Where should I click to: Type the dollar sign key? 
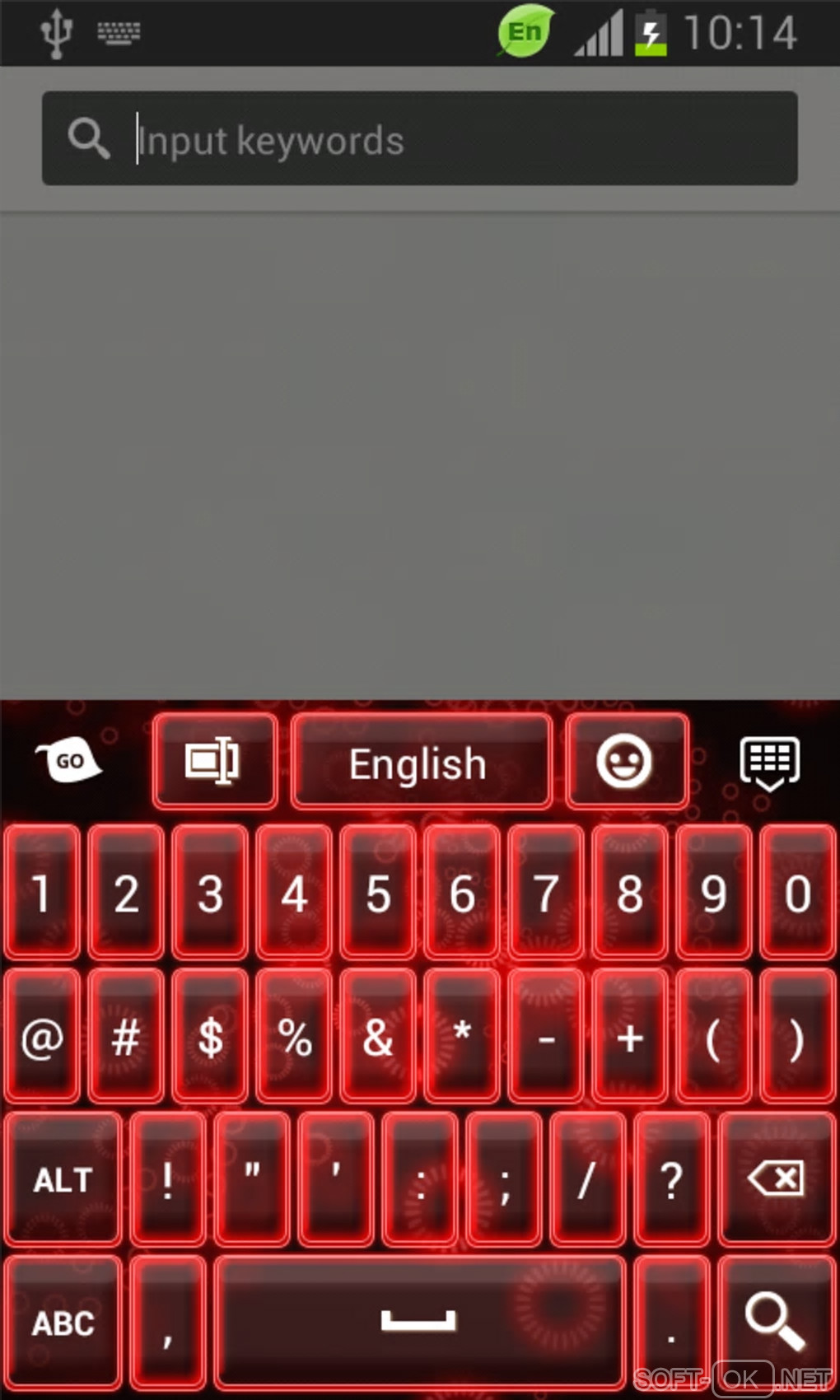(211, 1038)
